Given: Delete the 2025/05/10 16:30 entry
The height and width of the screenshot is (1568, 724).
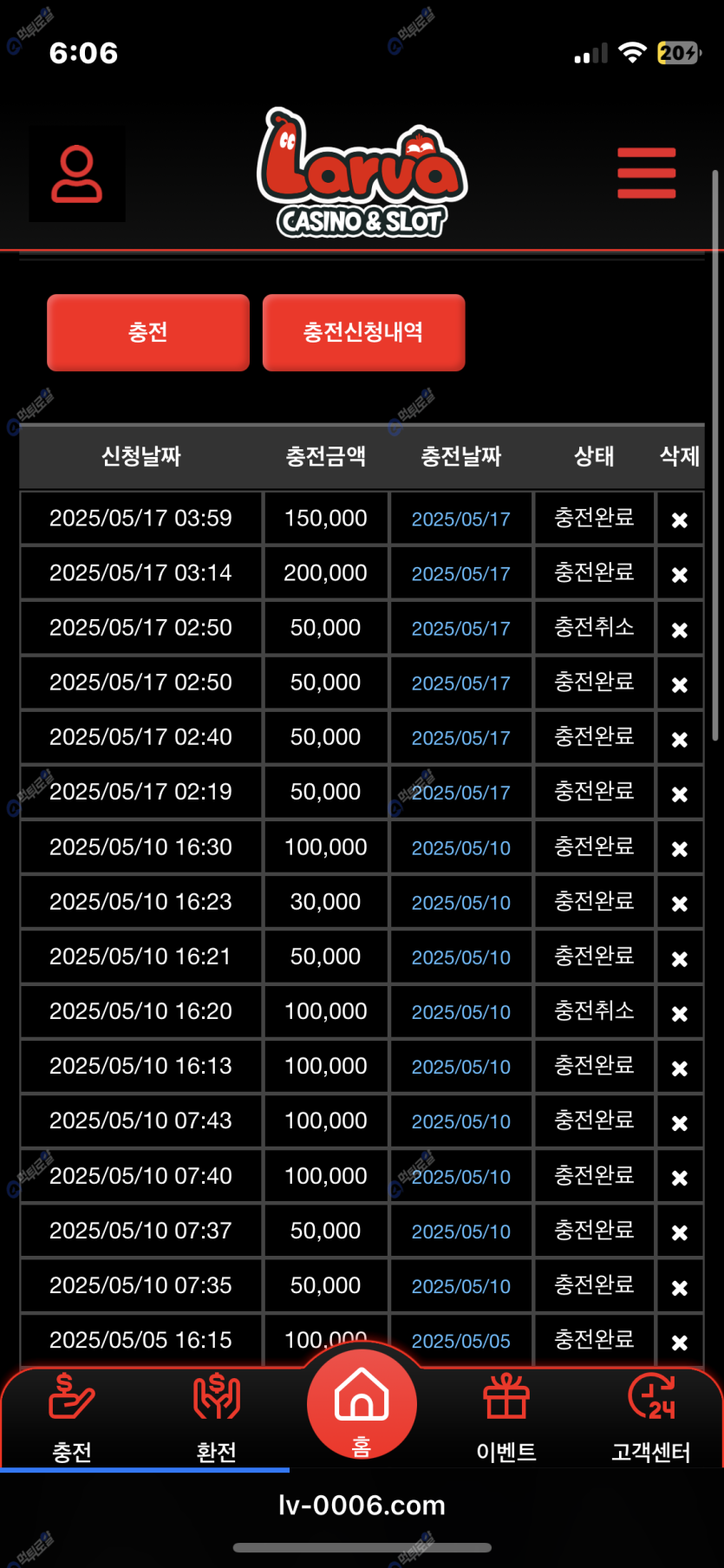Looking at the screenshot, I should 680,848.
